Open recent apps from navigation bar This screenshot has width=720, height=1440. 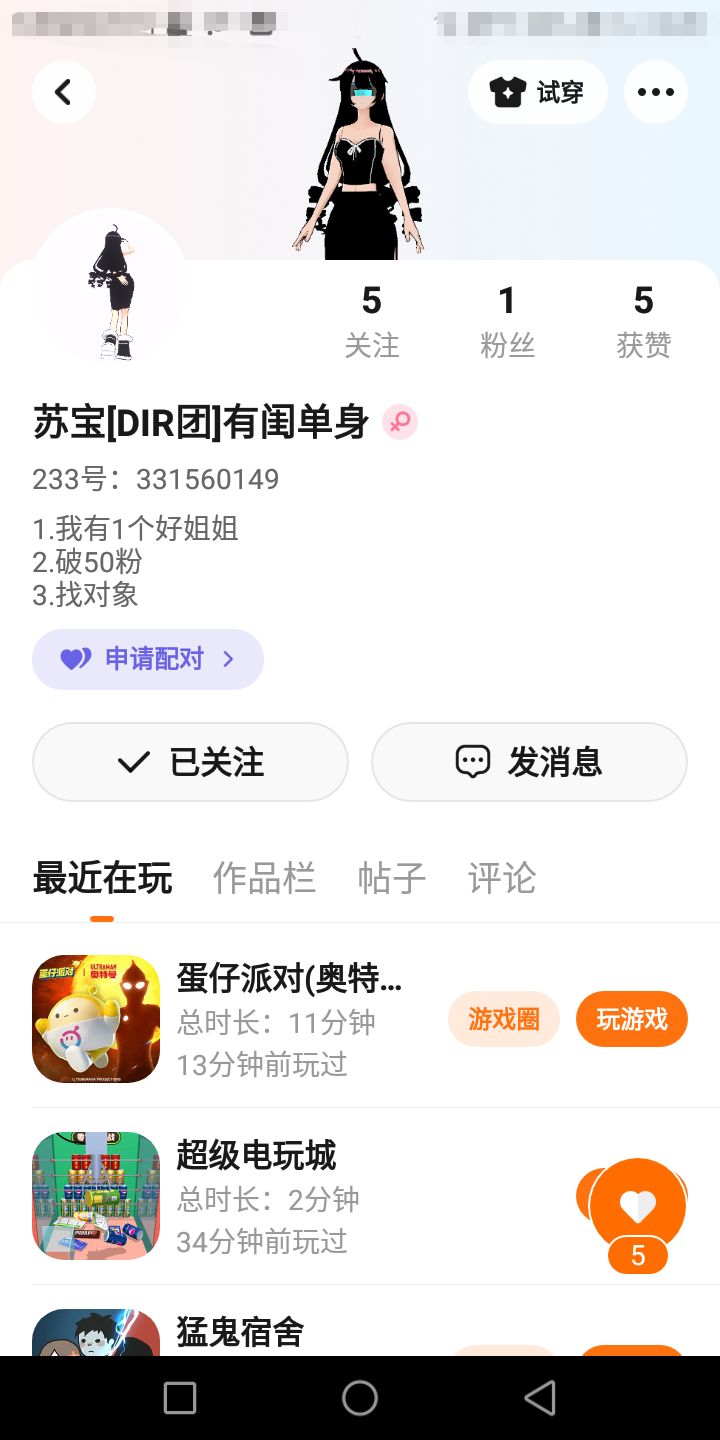tap(180, 1398)
